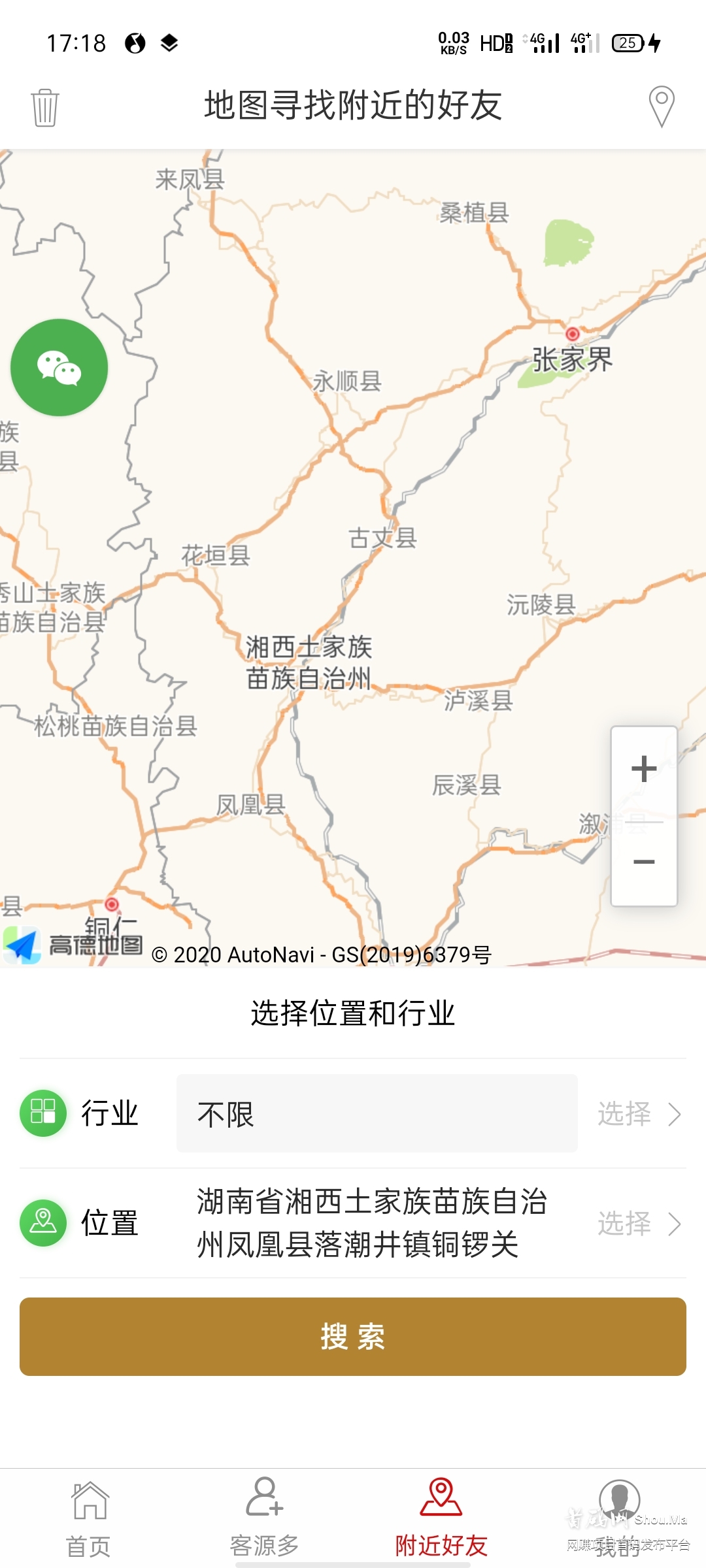This screenshot has width=706, height=1568.
Task: Switch to the 客源多 tab
Action: tap(265, 1518)
